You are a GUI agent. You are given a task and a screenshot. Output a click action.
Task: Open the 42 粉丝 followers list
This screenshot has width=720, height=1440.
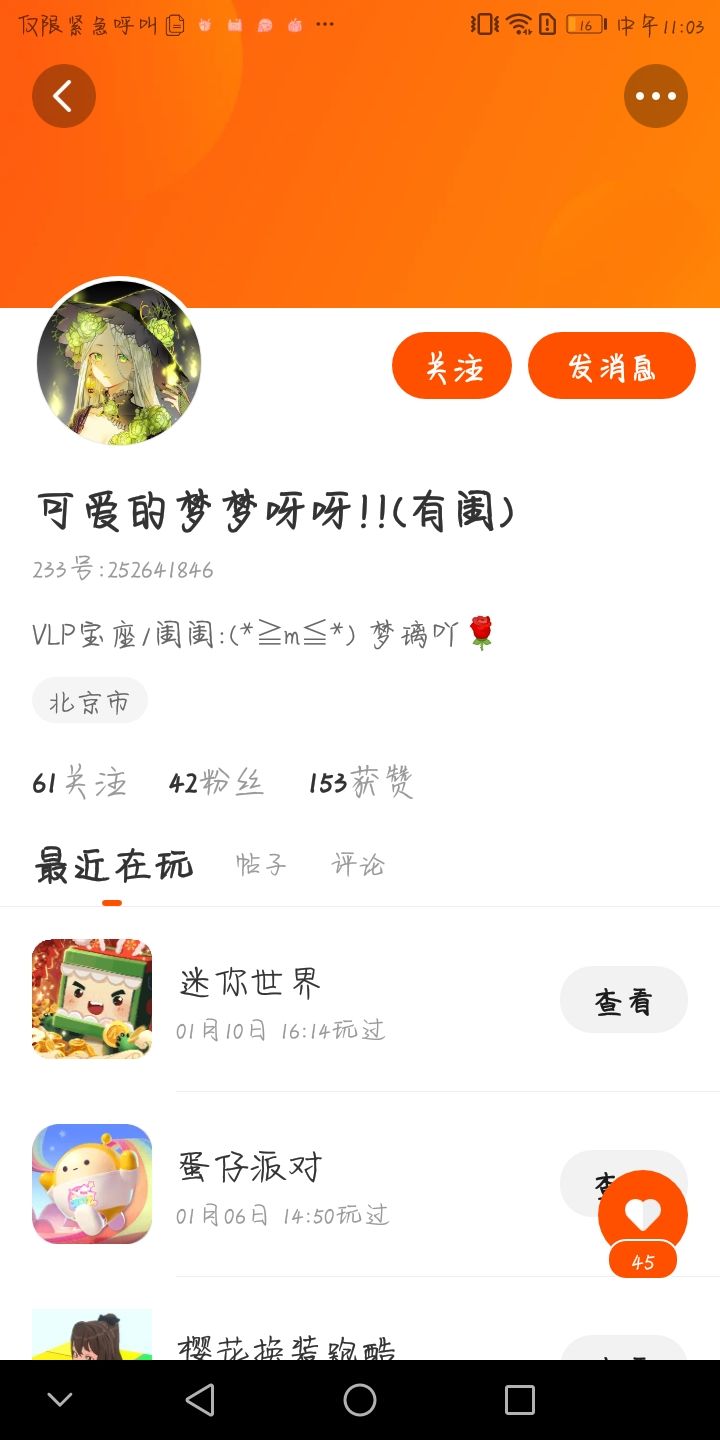coord(216,783)
